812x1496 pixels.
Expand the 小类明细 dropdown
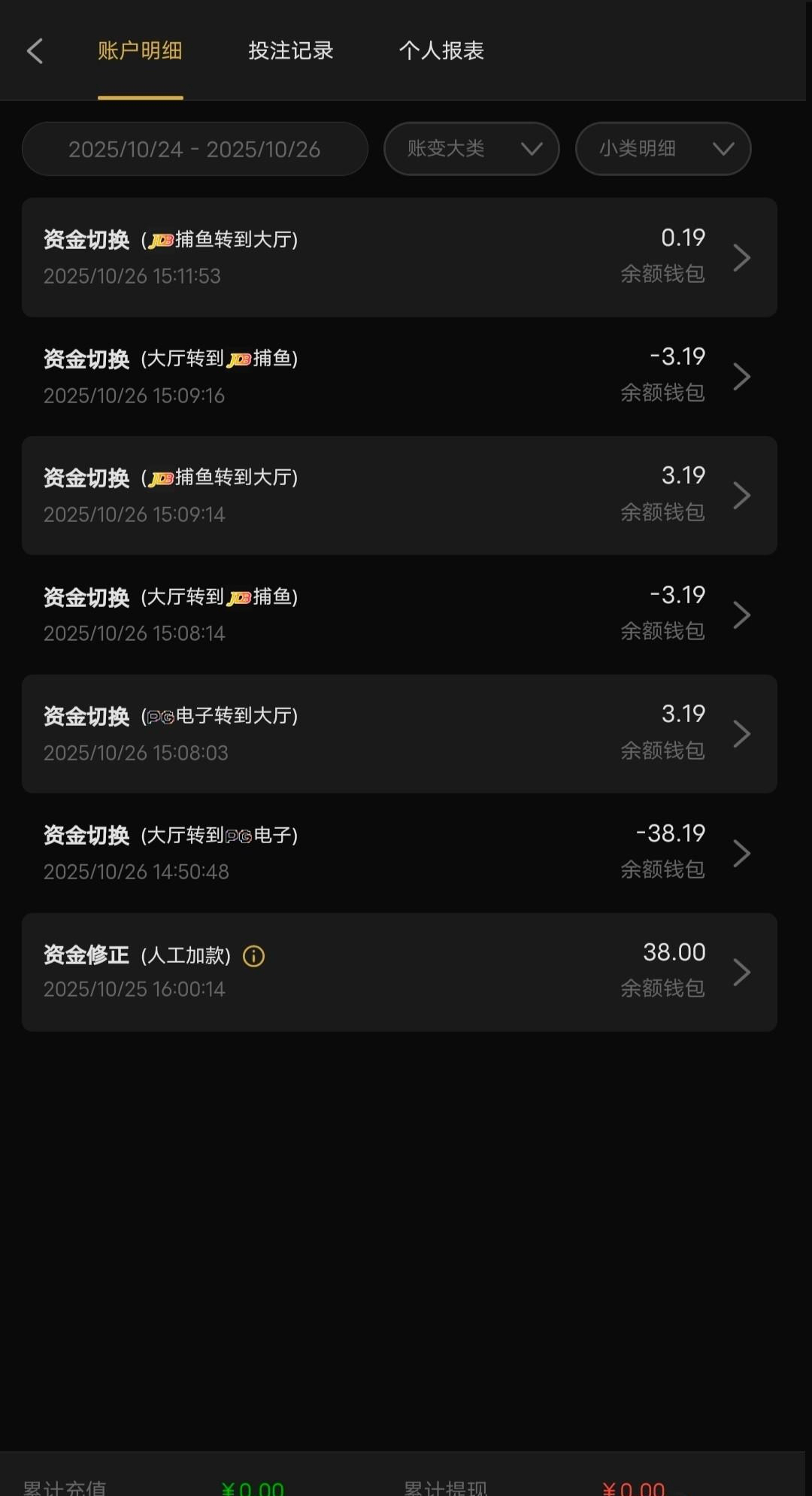pyautogui.click(x=663, y=149)
